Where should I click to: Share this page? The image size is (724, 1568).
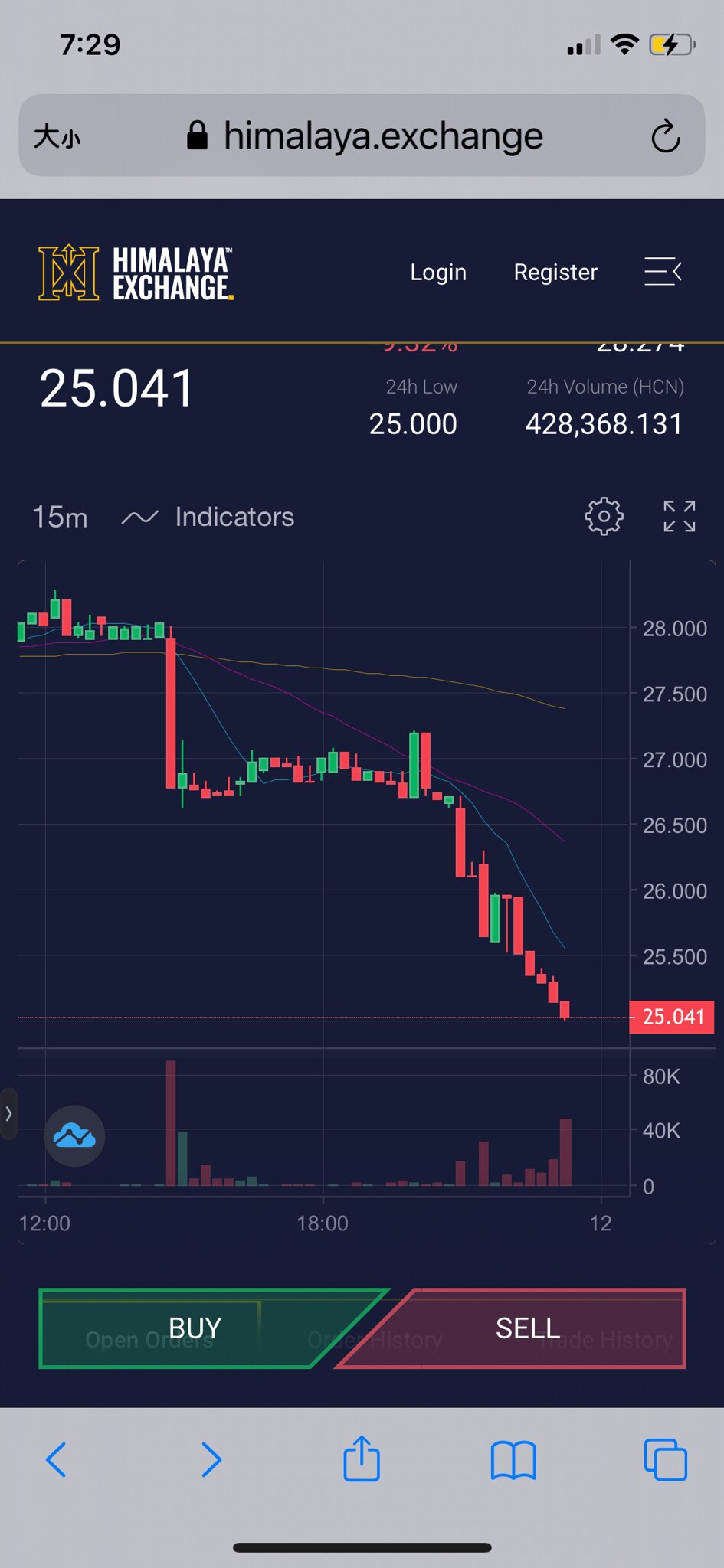(x=362, y=1459)
